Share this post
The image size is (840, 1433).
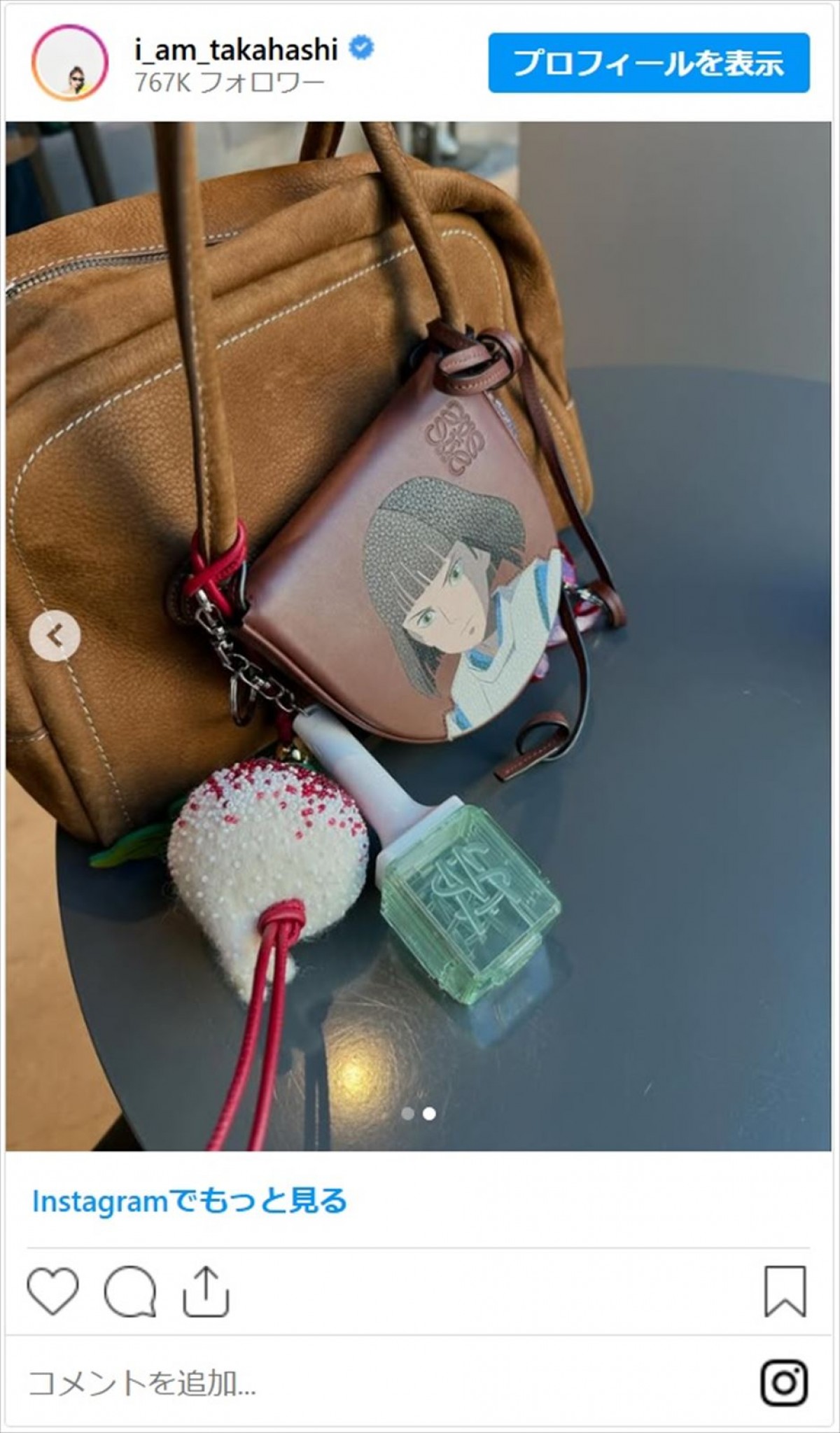pyautogui.click(x=206, y=1290)
